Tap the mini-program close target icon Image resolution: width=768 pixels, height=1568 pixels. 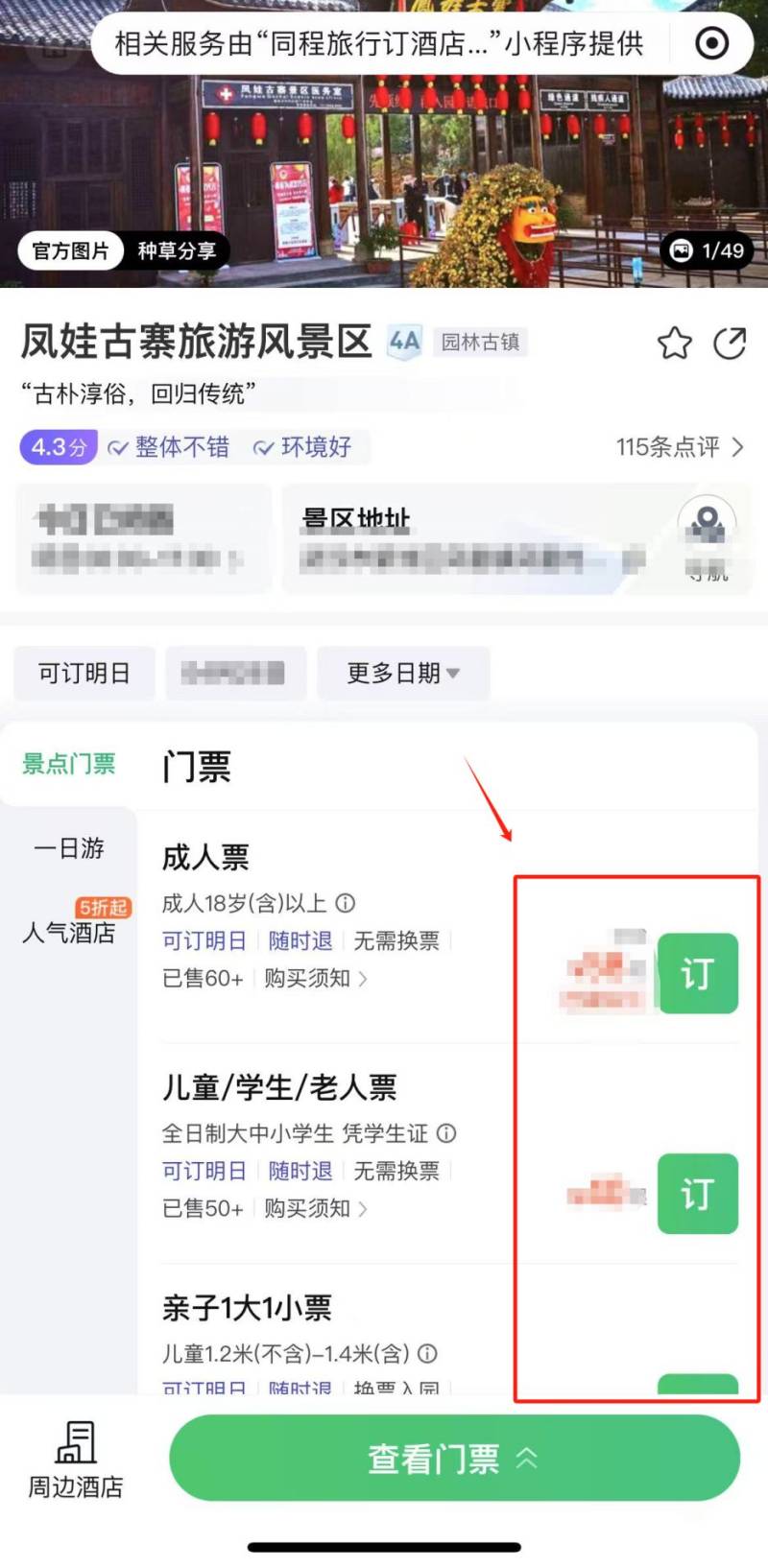click(x=711, y=43)
